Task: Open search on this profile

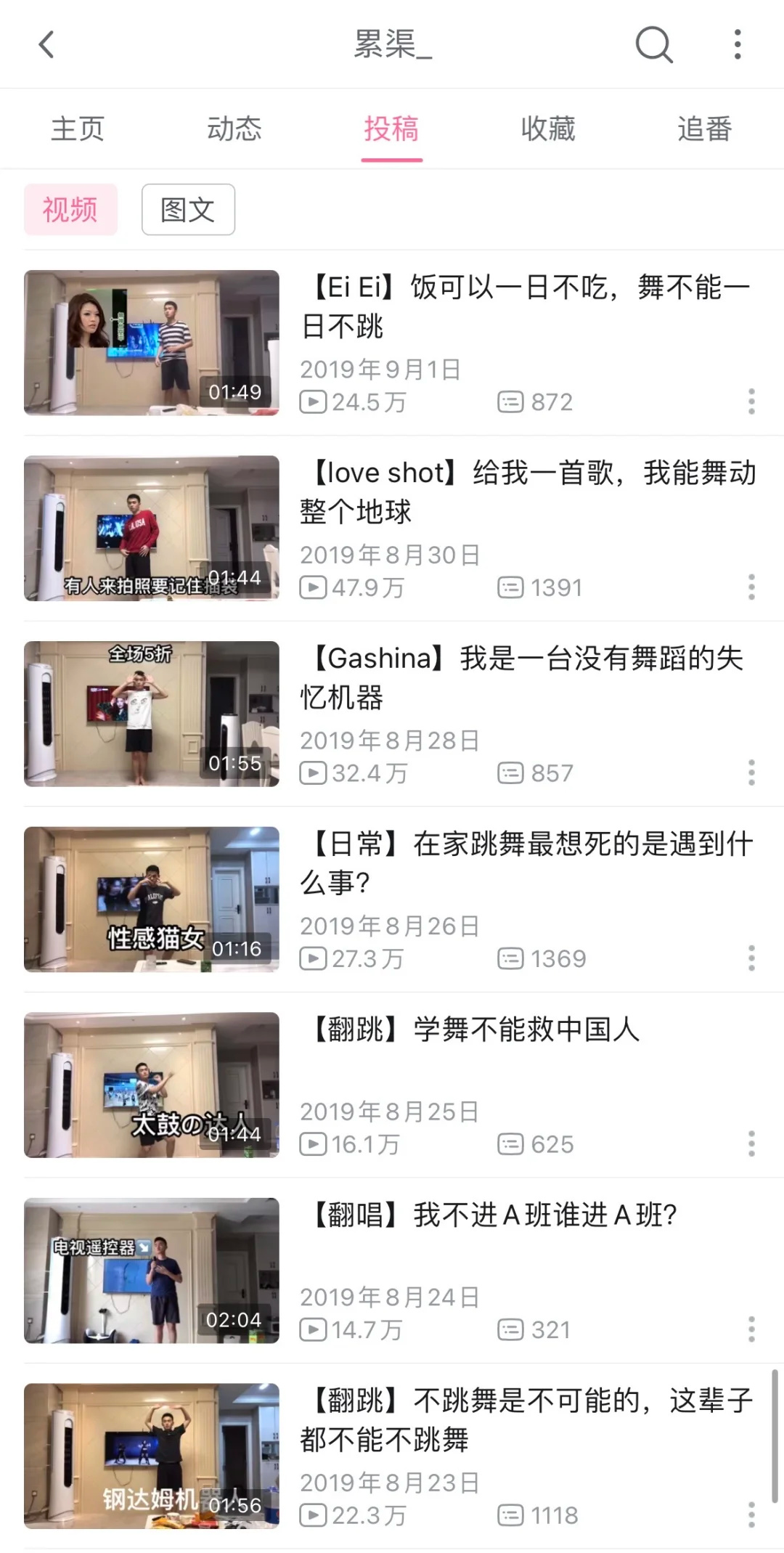Action: click(653, 44)
